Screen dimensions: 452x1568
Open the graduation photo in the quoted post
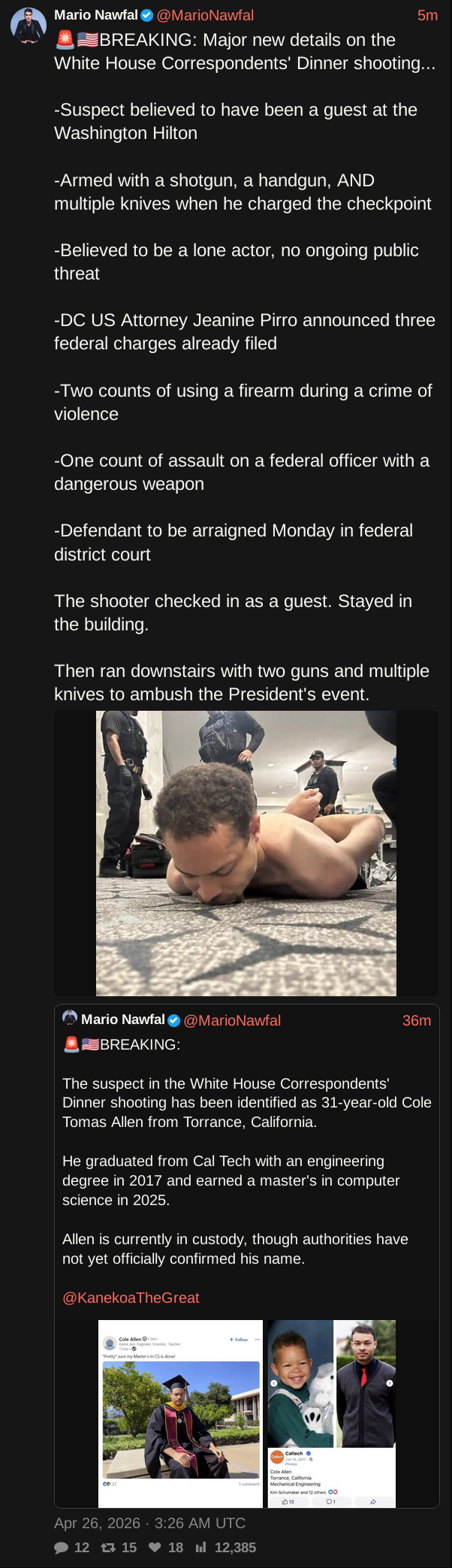[x=181, y=1413]
